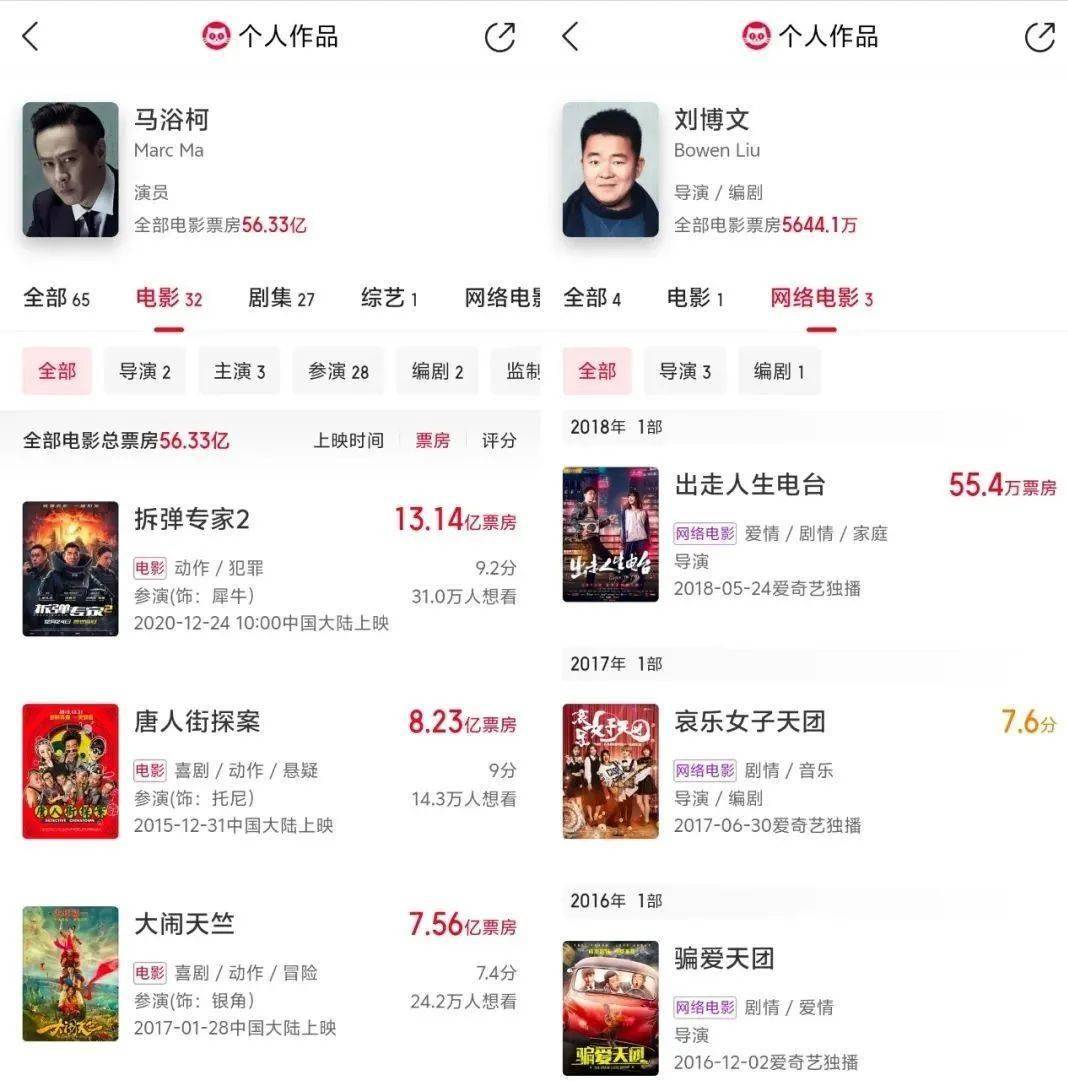Filter by 导演 3 chip
Image resolution: width=1068 pixels, height=1081 pixels.
click(685, 371)
